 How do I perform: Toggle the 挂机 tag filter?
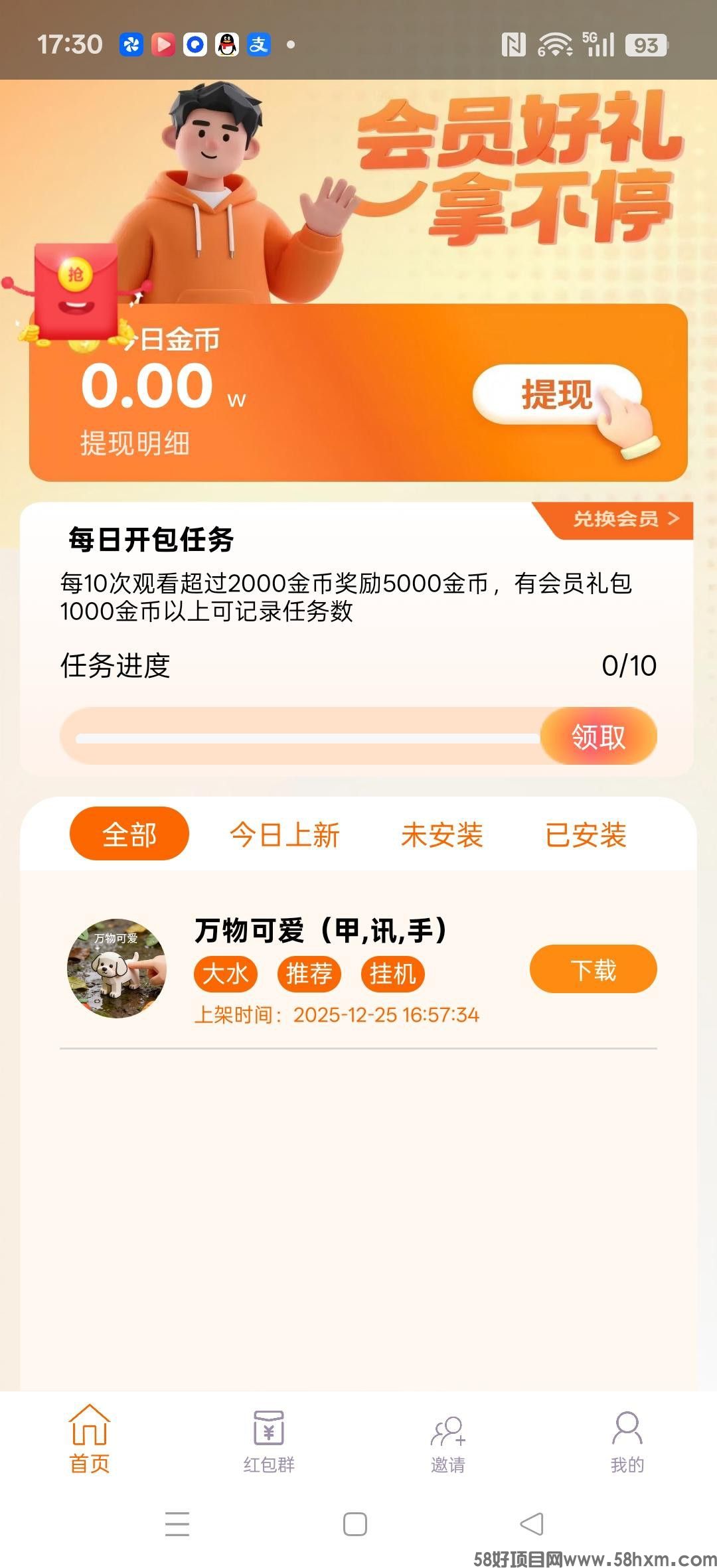point(393,973)
